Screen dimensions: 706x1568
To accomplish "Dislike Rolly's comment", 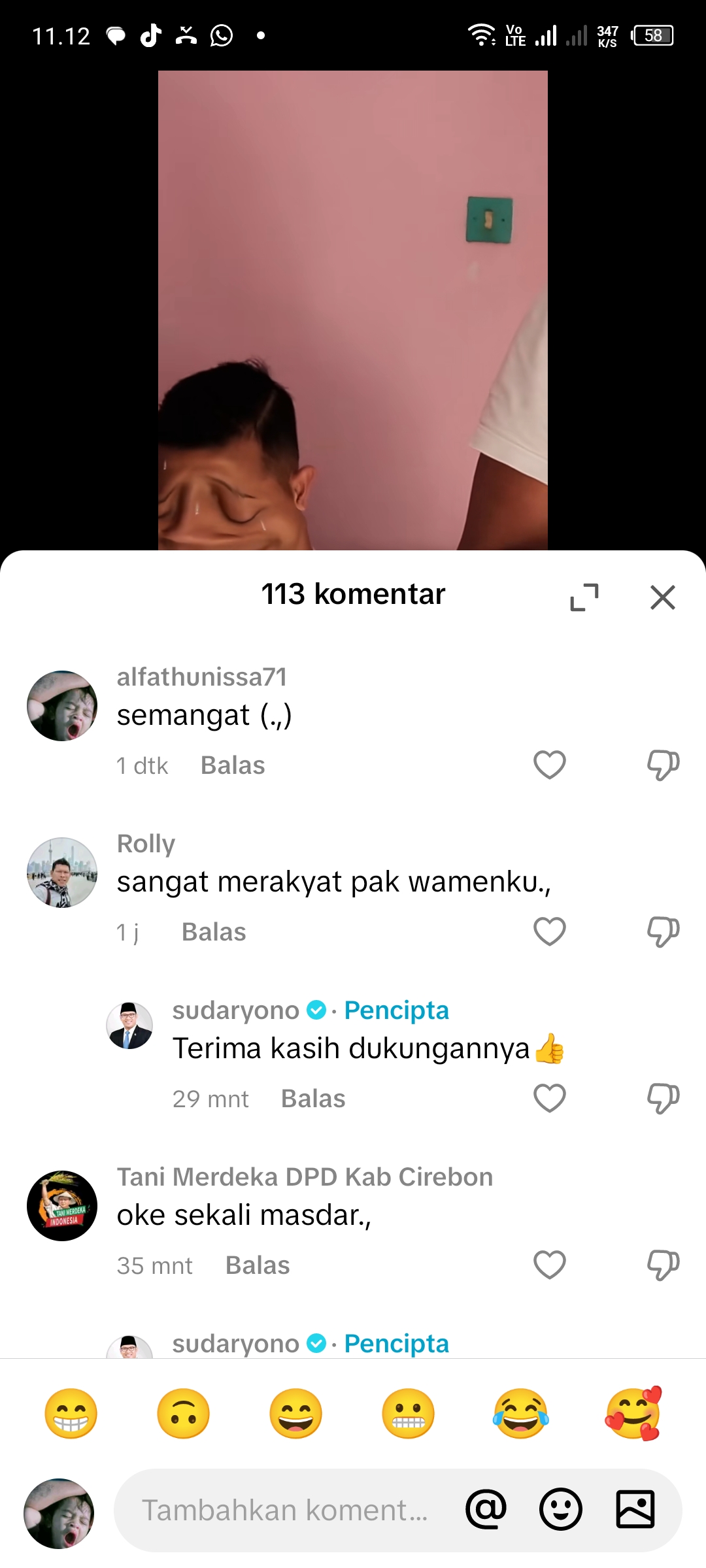I will [663, 931].
